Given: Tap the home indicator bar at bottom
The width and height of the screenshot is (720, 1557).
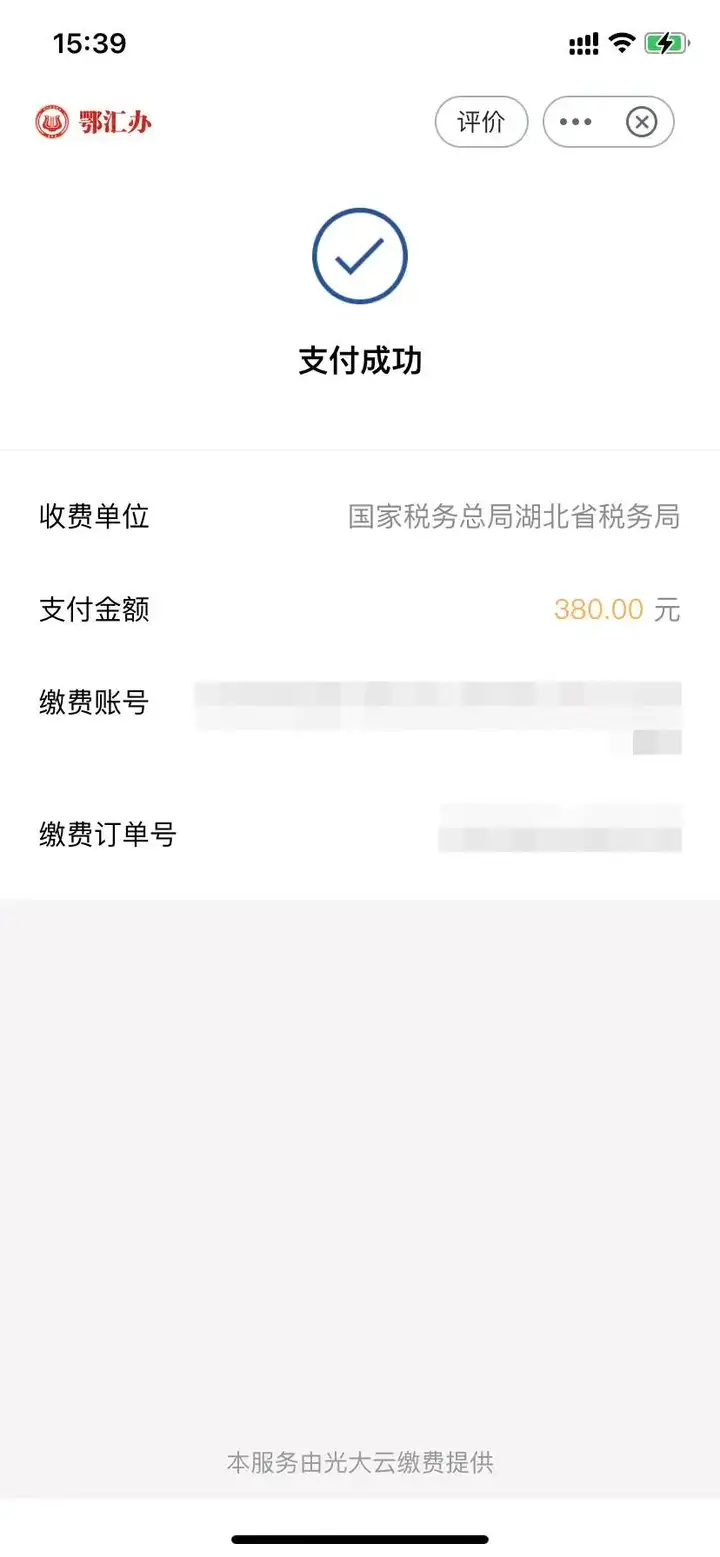Looking at the screenshot, I should coord(360,1538).
